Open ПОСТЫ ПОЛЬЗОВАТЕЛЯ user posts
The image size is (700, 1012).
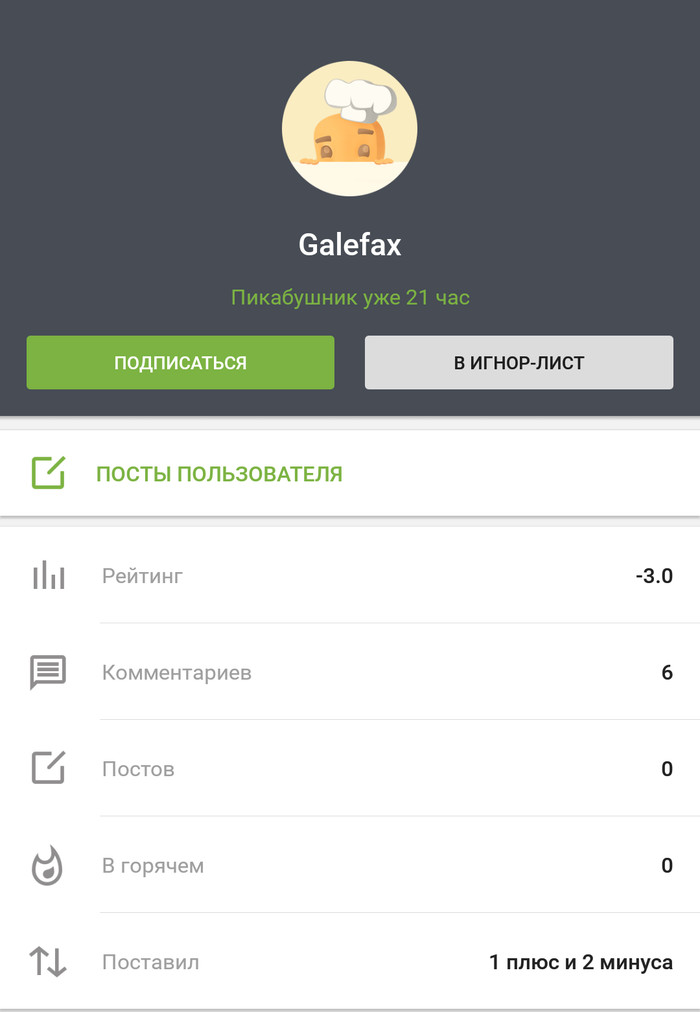click(219, 474)
